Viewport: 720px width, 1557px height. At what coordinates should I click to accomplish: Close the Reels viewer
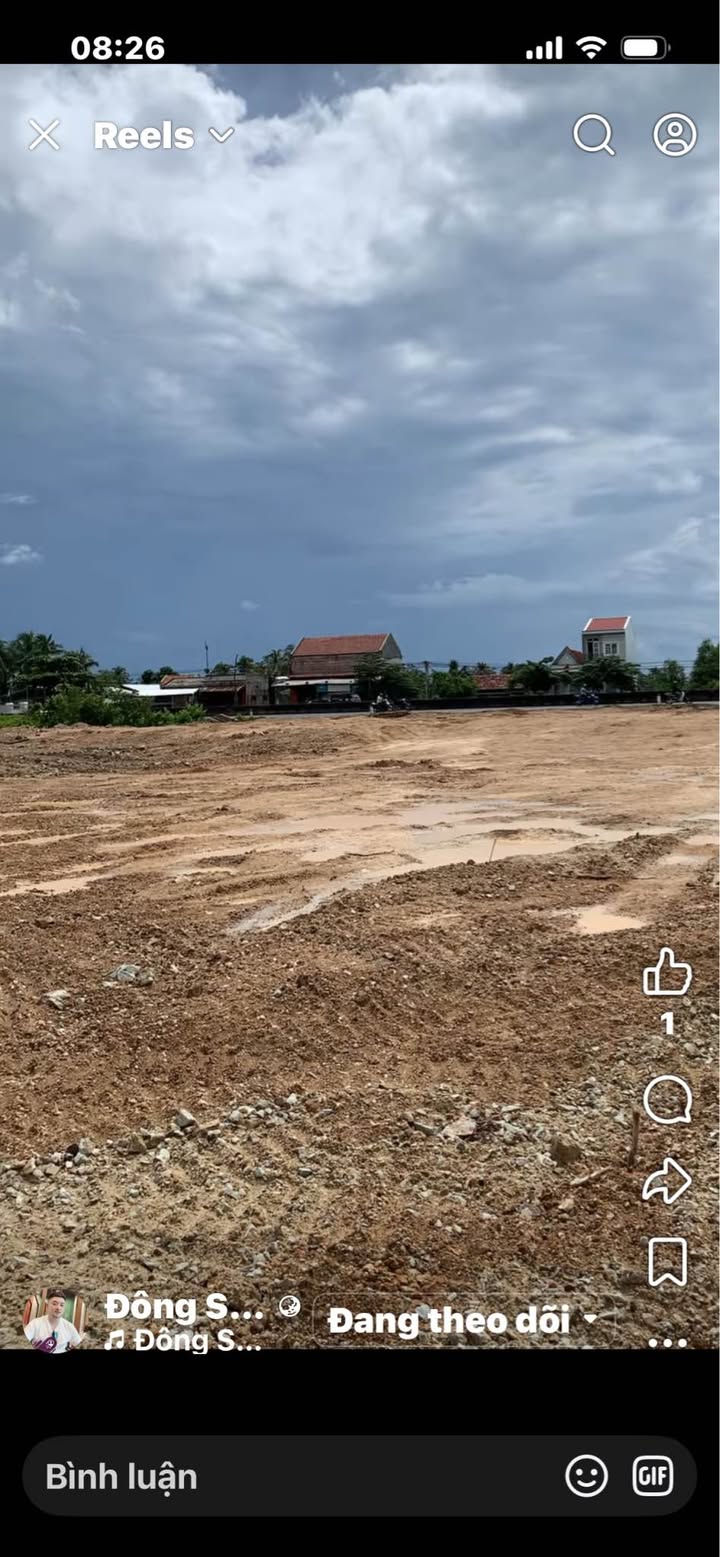coord(44,135)
